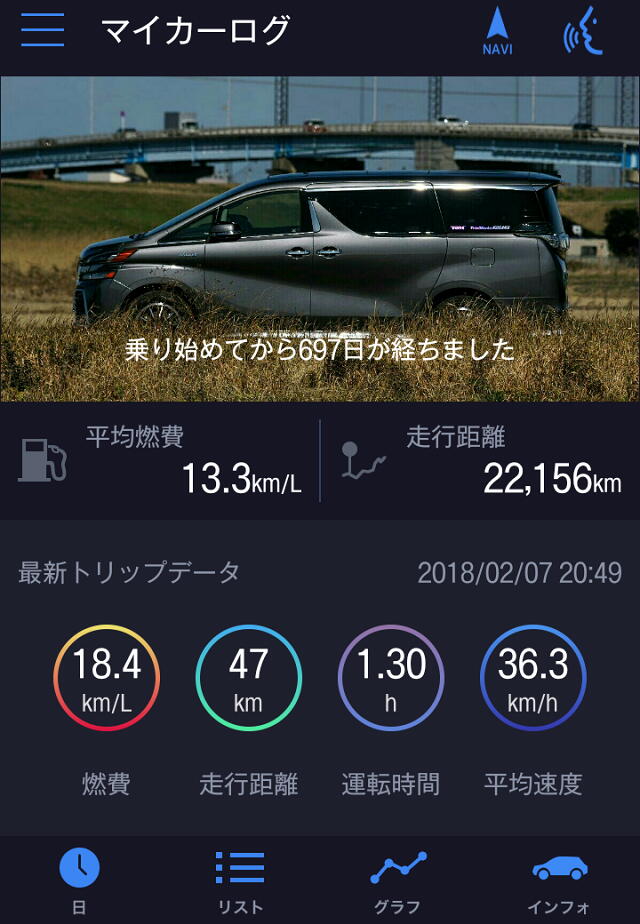
Task: Switch to the リスト tab
Action: point(240,880)
